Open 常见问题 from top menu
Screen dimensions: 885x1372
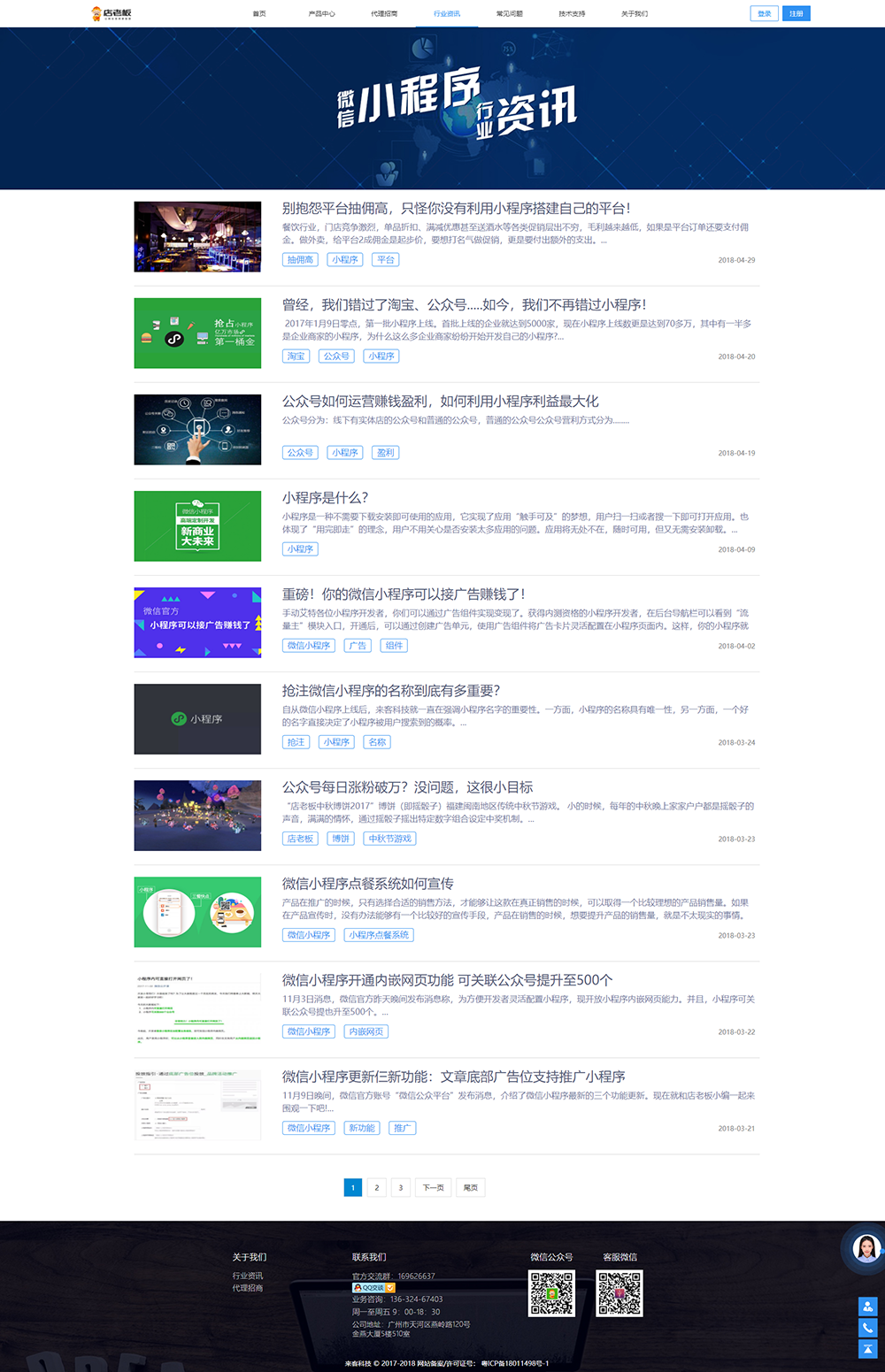tap(510, 13)
